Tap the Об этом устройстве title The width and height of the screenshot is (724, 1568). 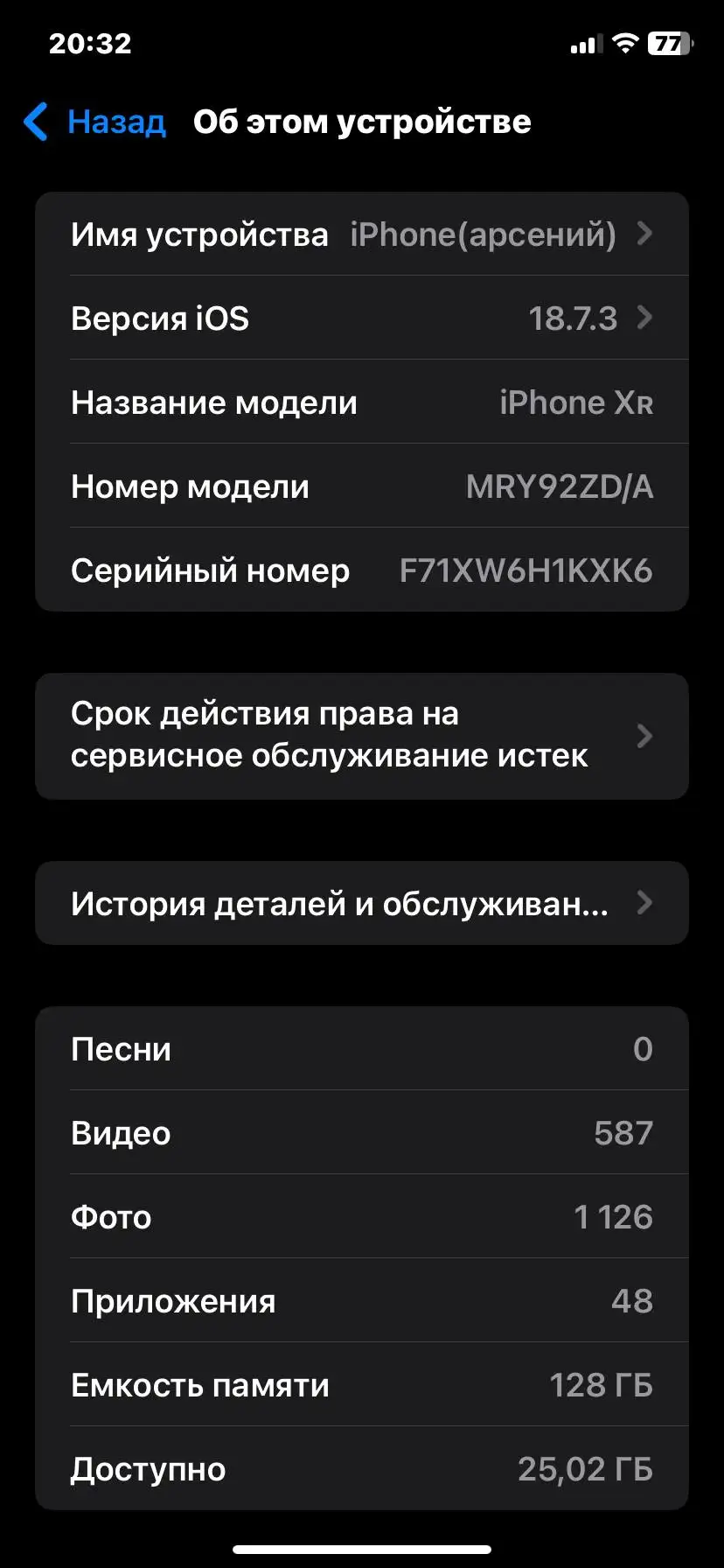tap(362, 122)
